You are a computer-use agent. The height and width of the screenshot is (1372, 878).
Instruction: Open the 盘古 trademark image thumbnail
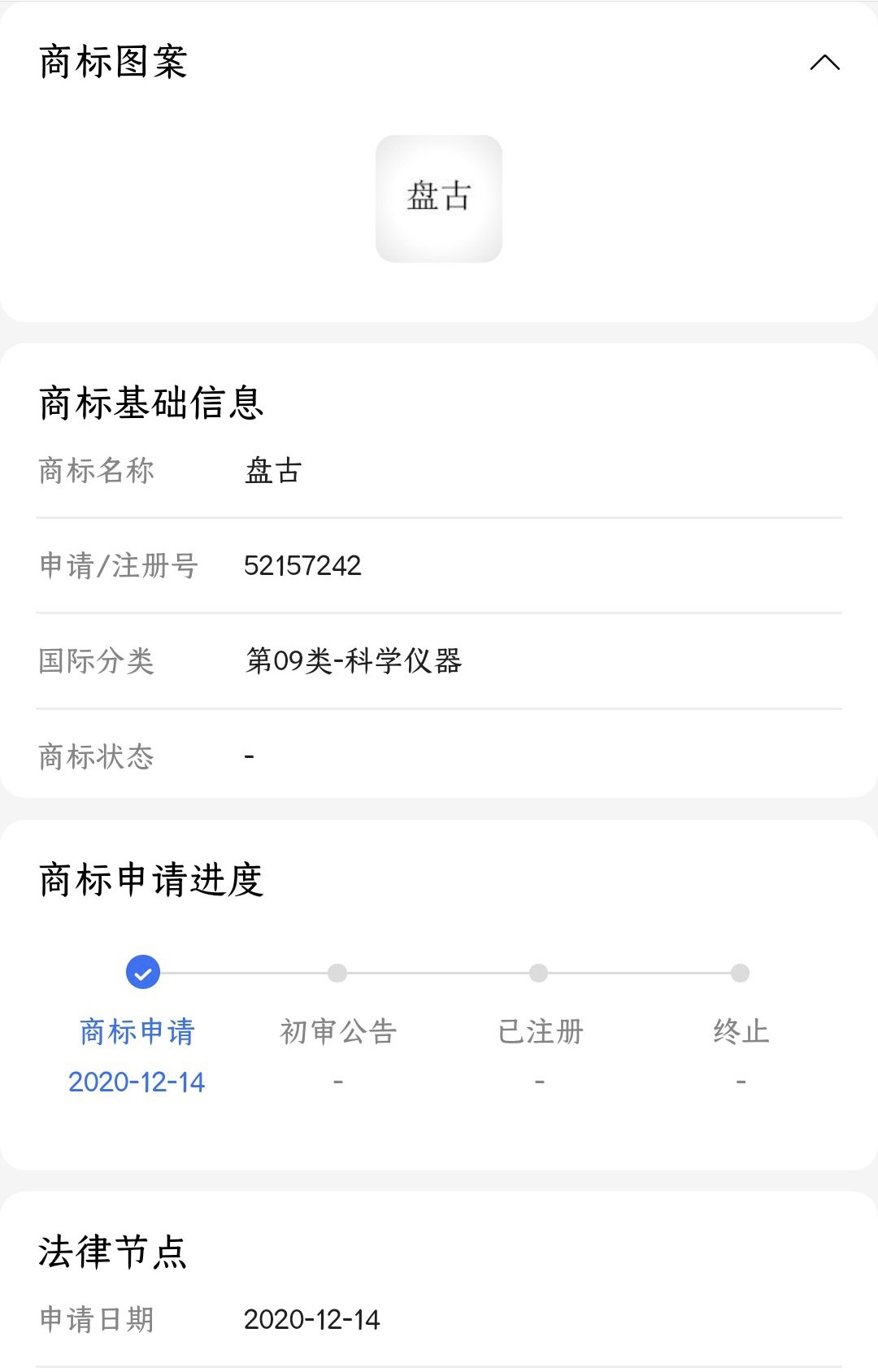[439, 198]
